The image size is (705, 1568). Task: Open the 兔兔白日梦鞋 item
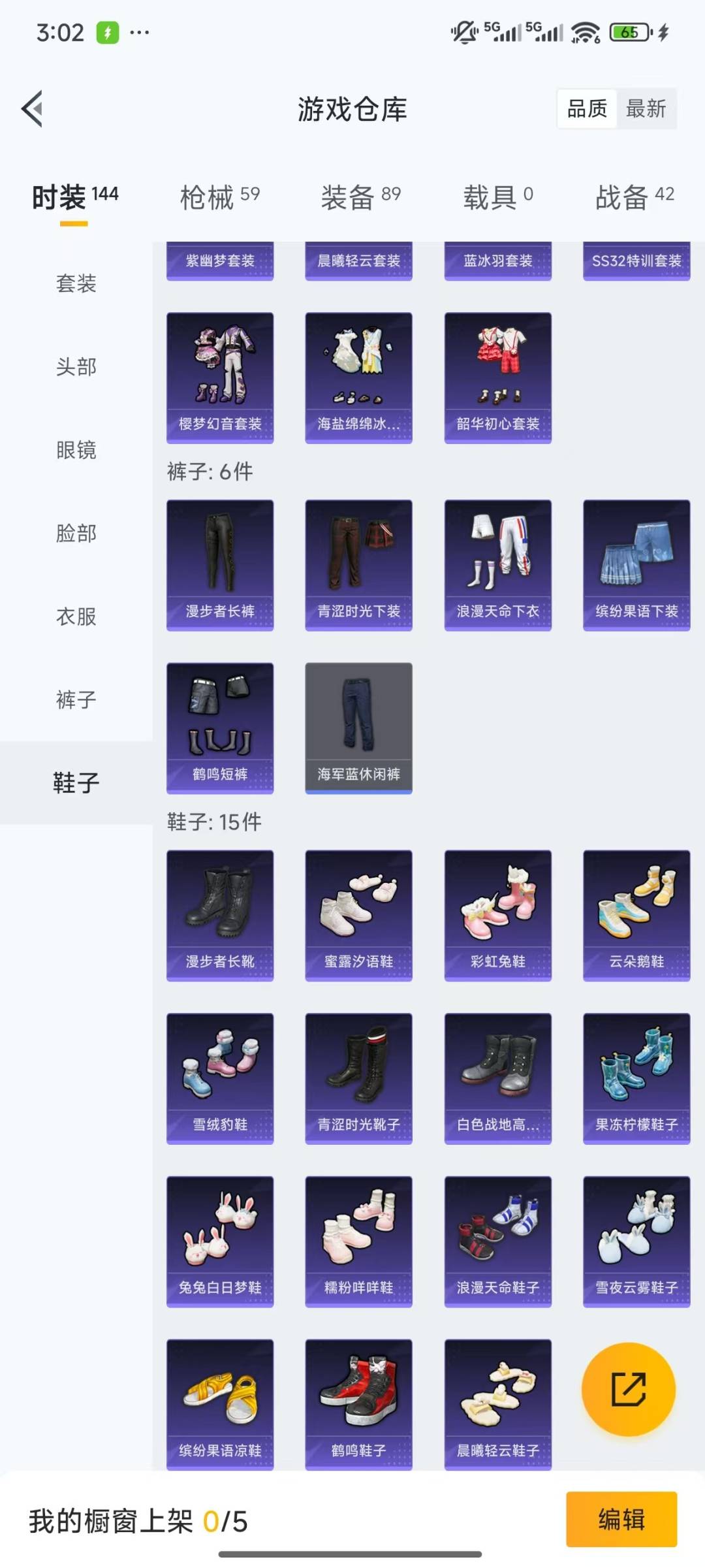tap(220, 1241)
